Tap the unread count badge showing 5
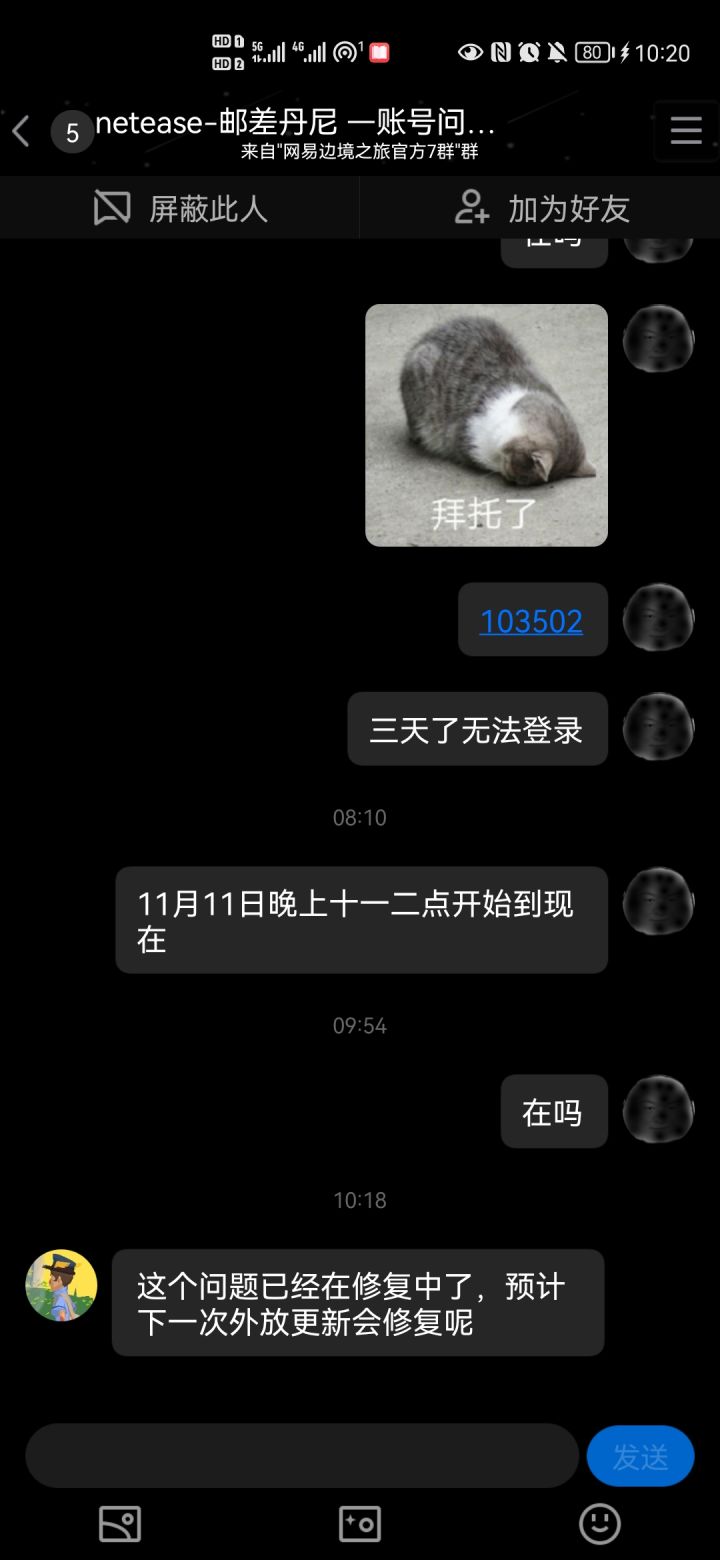This screenshot has width=720, height=1560. pyautogui.click(x=72, y=131)
